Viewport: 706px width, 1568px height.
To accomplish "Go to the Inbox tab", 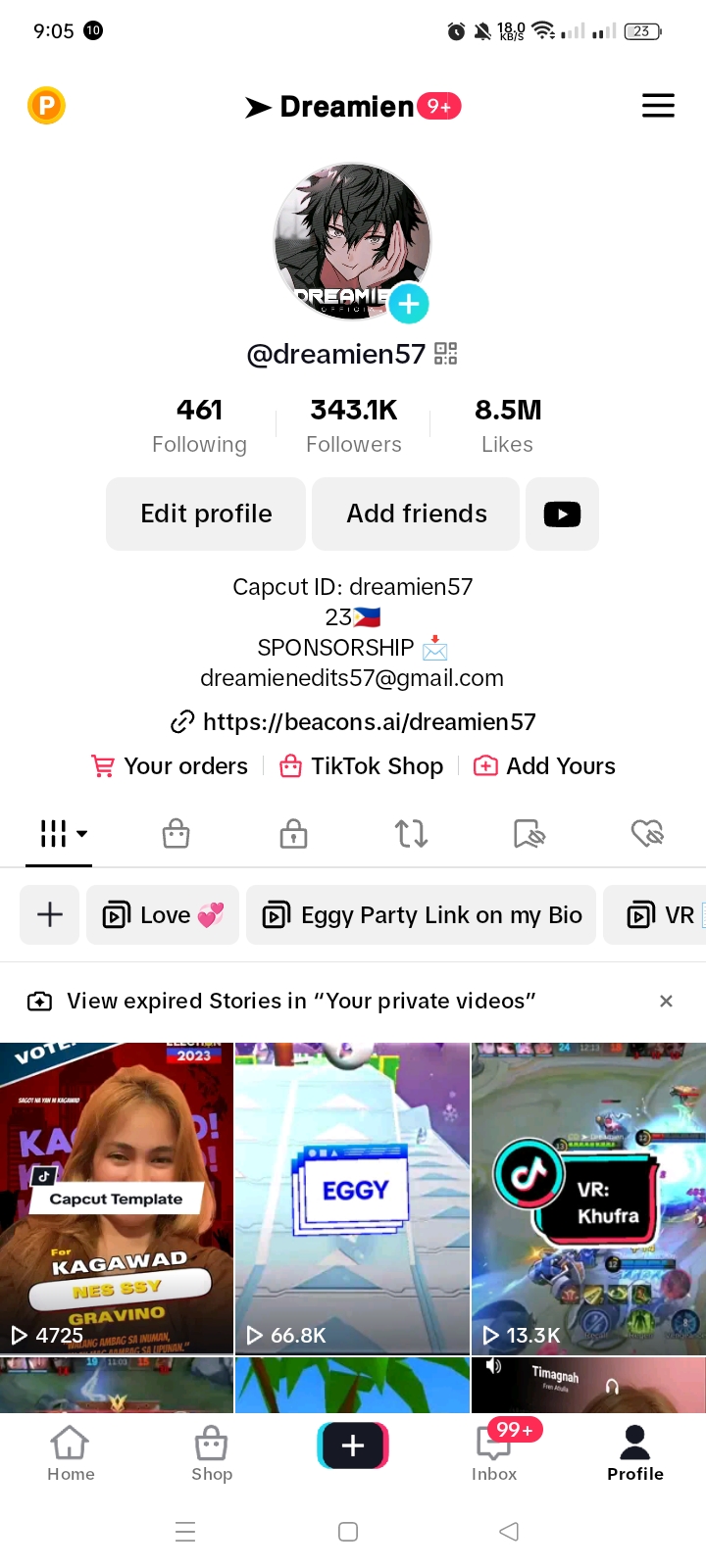I will (494, 1450).
